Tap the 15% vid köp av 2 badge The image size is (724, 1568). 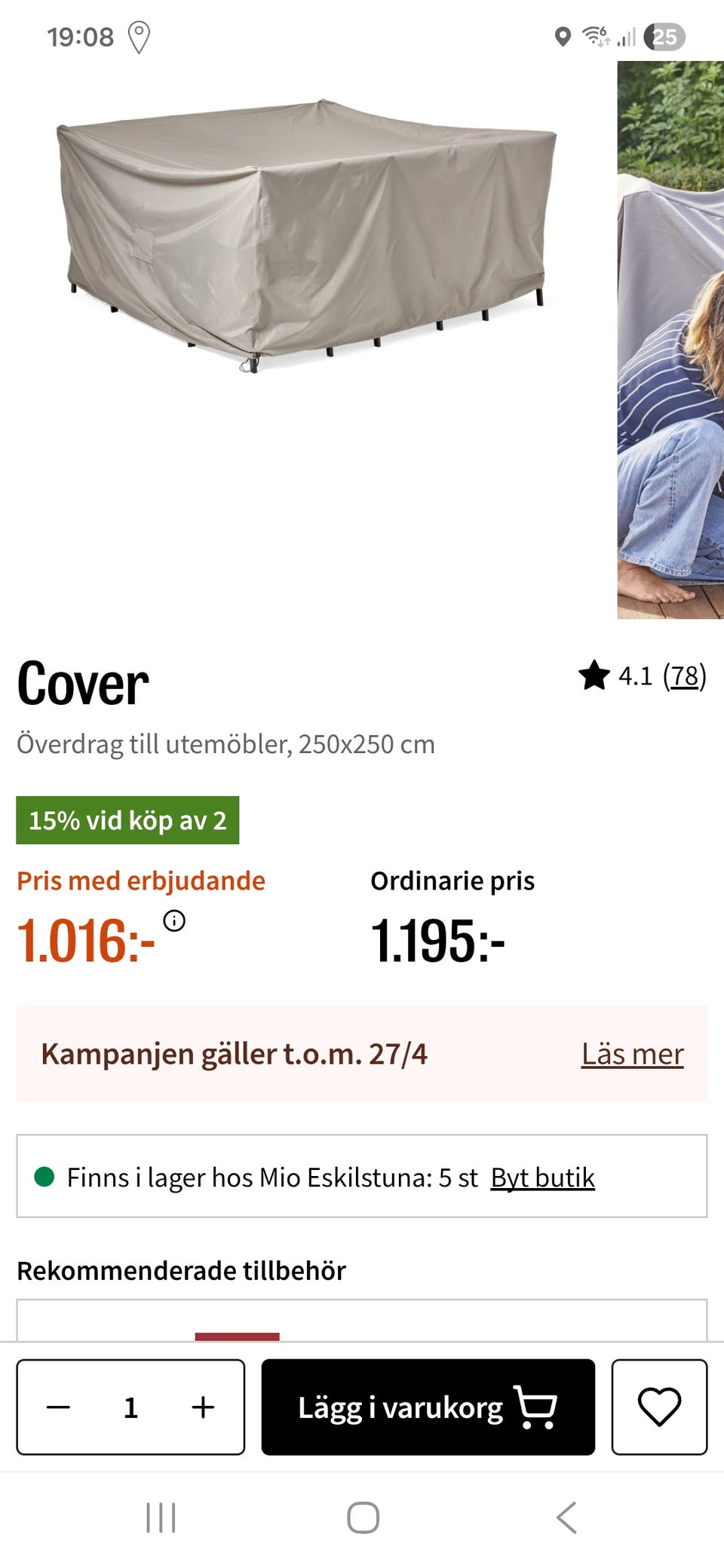[x=127, y=820]
